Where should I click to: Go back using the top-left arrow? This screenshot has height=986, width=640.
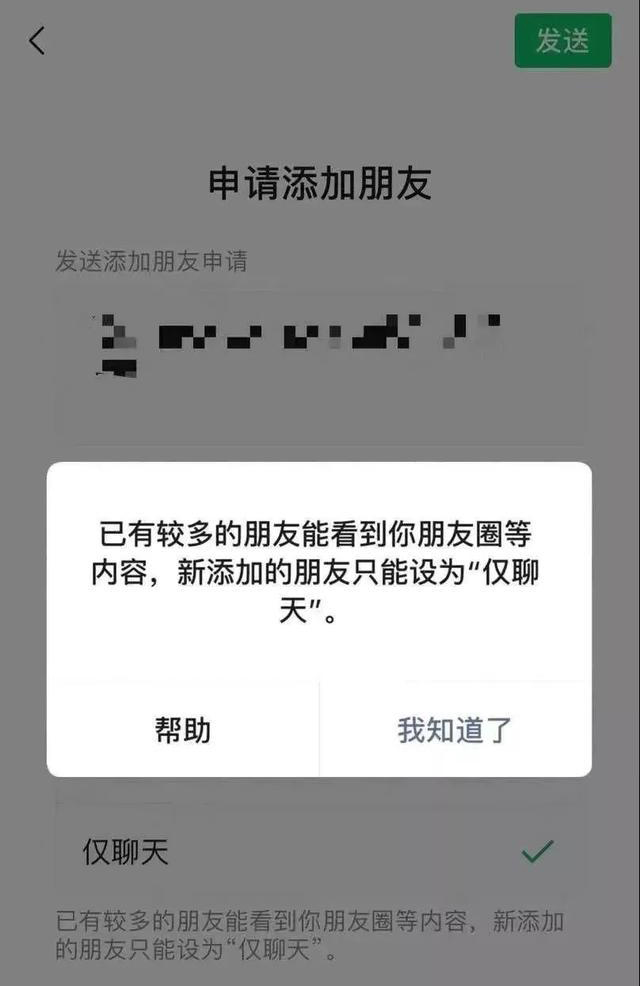coord(38,41)
